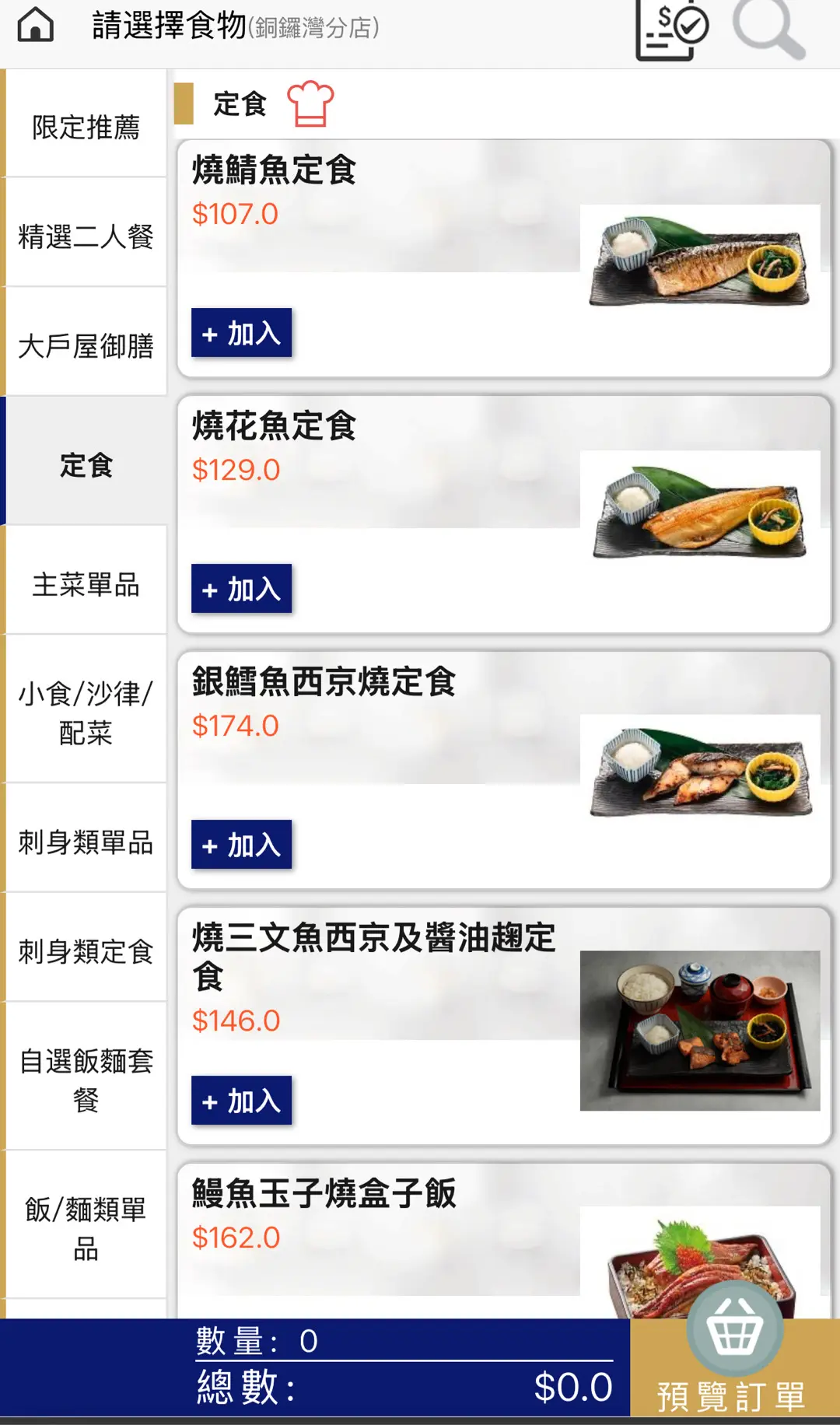Image resolution: width=840 pixels, height=1425 pixels.
Task: Open the order receipt icon
Action: (x=670, y=30)
